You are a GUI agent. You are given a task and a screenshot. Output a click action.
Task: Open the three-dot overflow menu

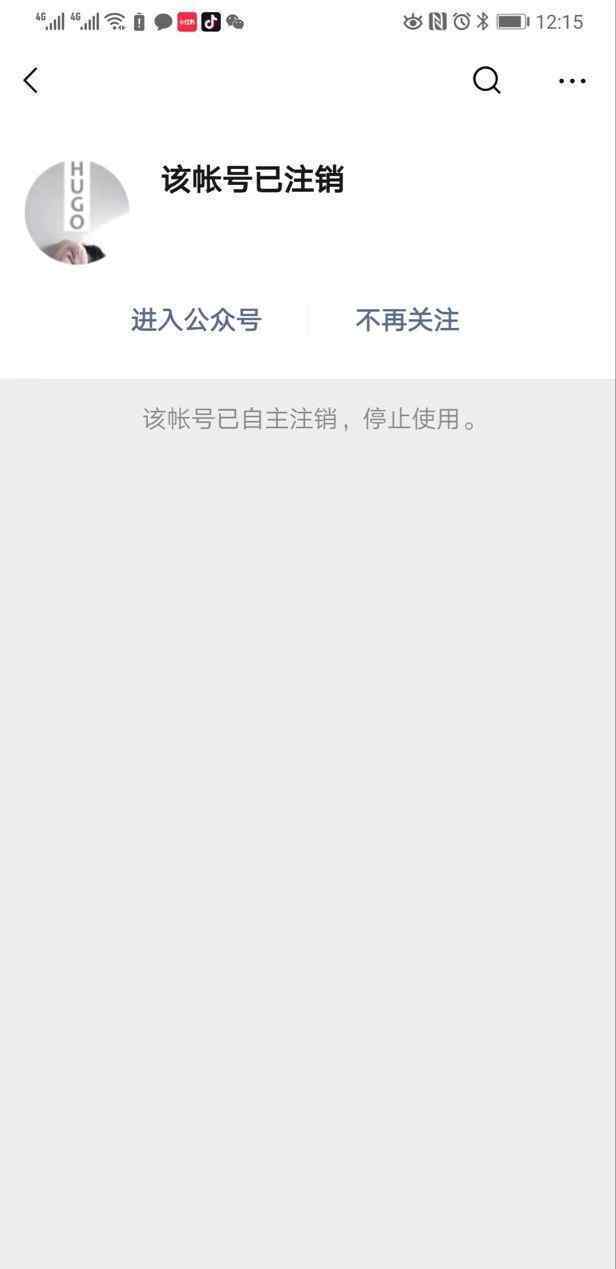click(x=572, y=81)
